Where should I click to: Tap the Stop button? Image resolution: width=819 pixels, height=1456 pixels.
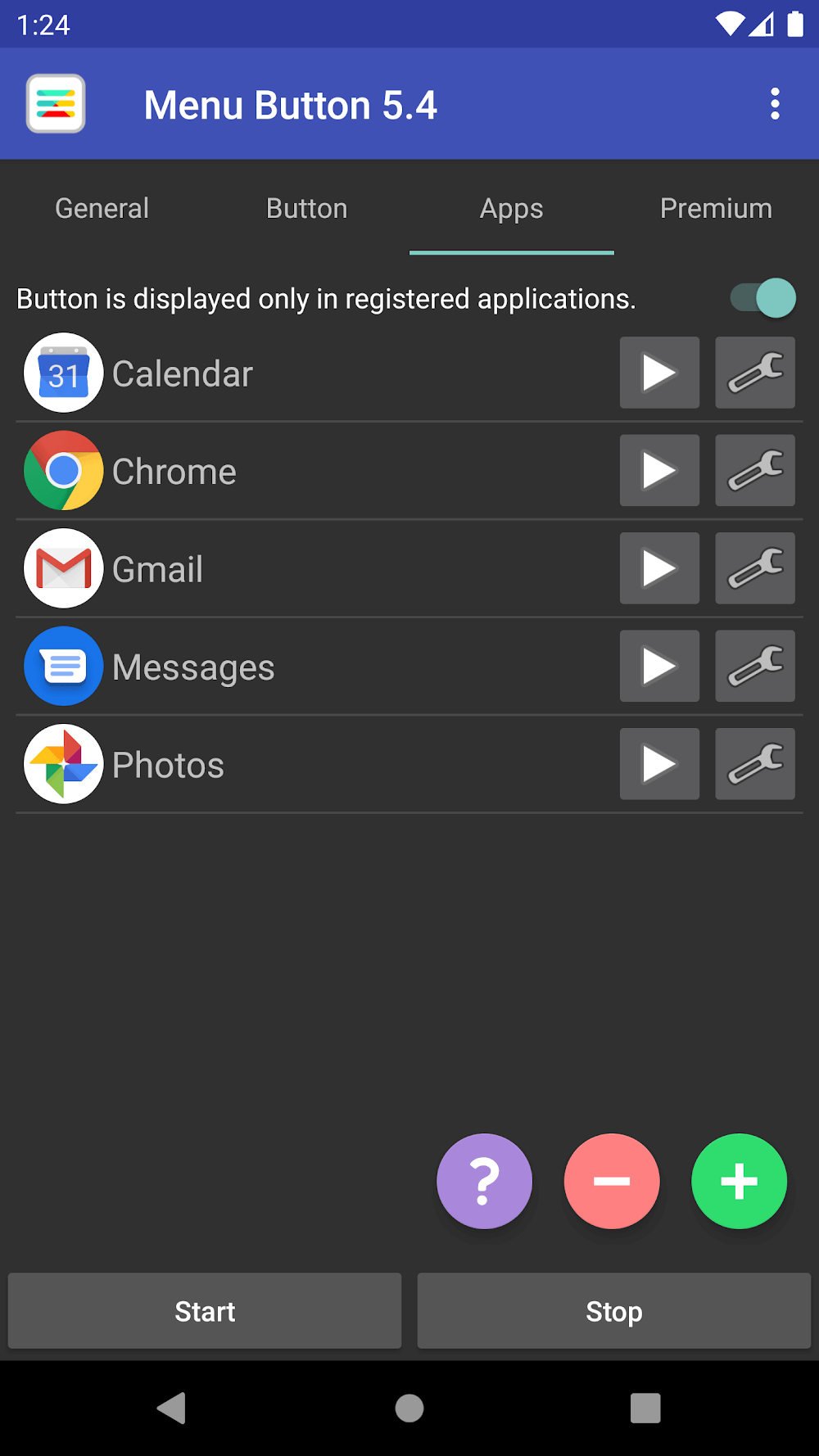(x=614, y=1311)
